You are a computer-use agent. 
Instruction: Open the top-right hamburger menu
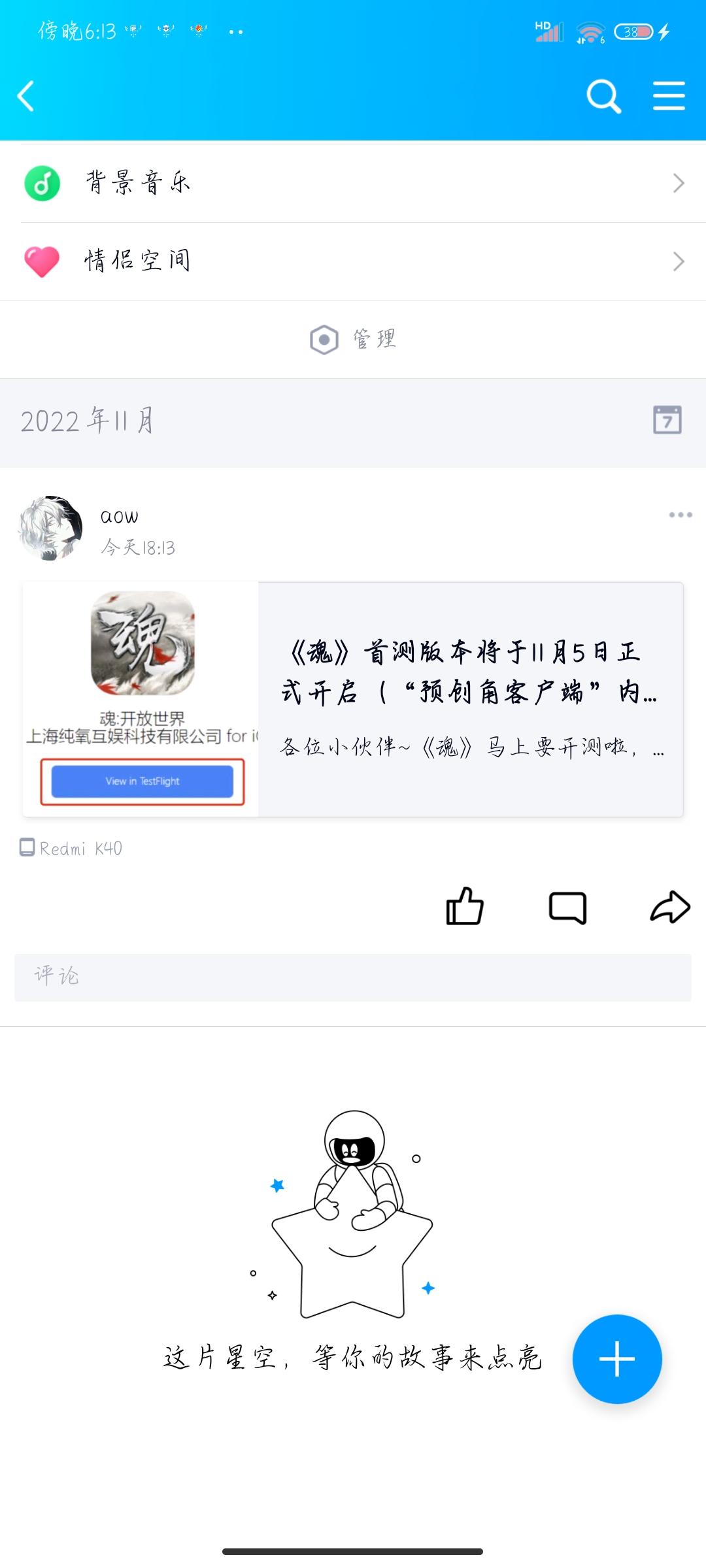[x=669, y=96]
